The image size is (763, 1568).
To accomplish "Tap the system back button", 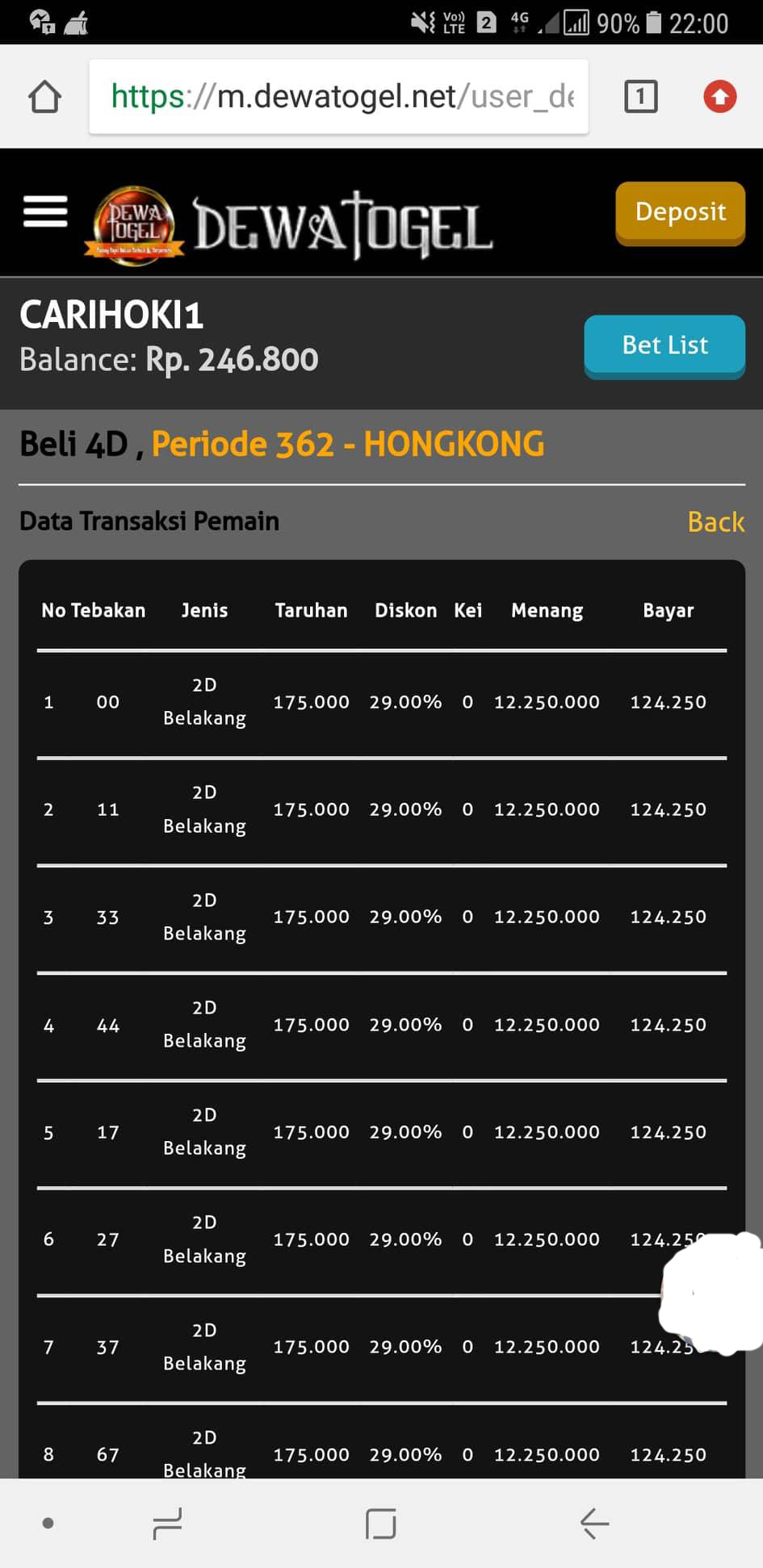I will coord(594,1523).
